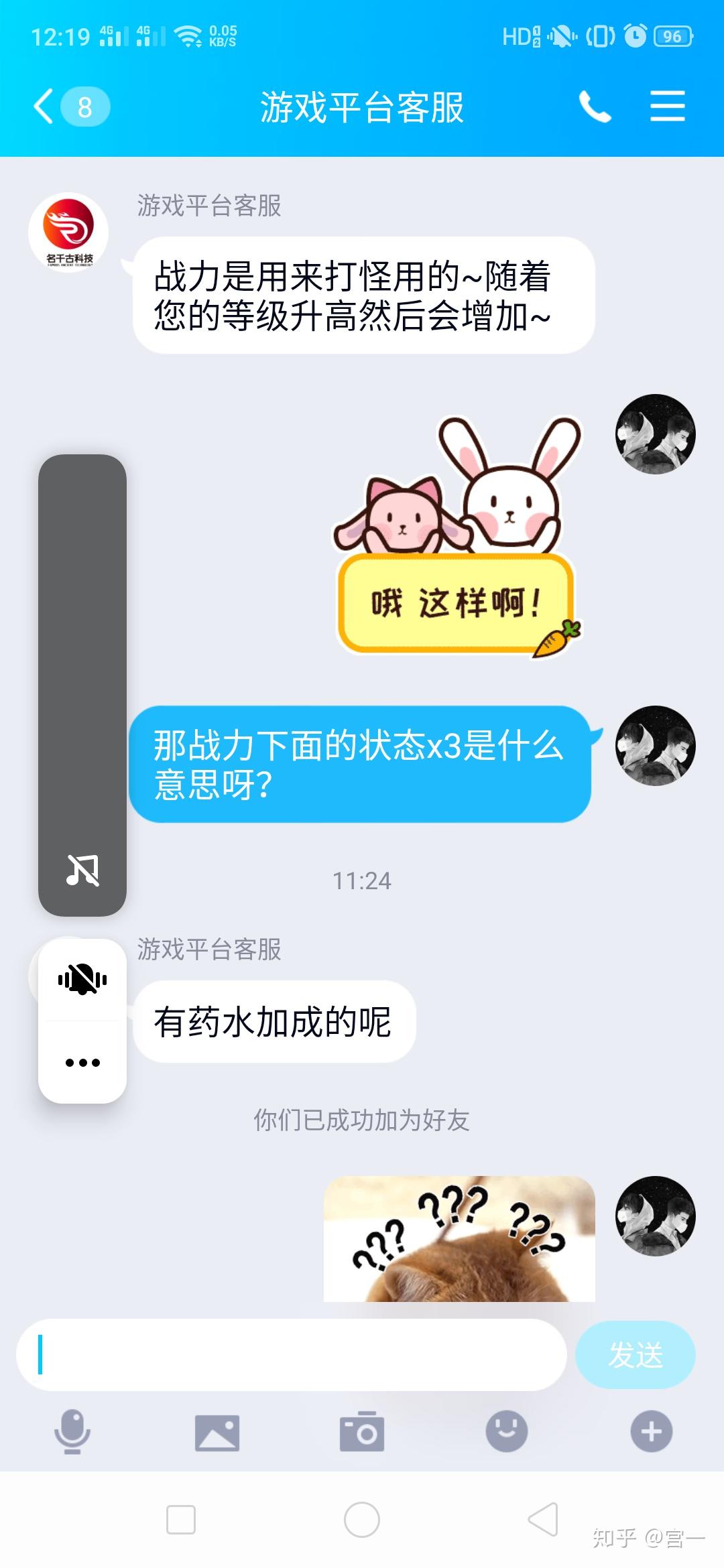The width and height of the screenshot is (724, 1568).
Task: Go back to the message list
Action: click(70, 107)
